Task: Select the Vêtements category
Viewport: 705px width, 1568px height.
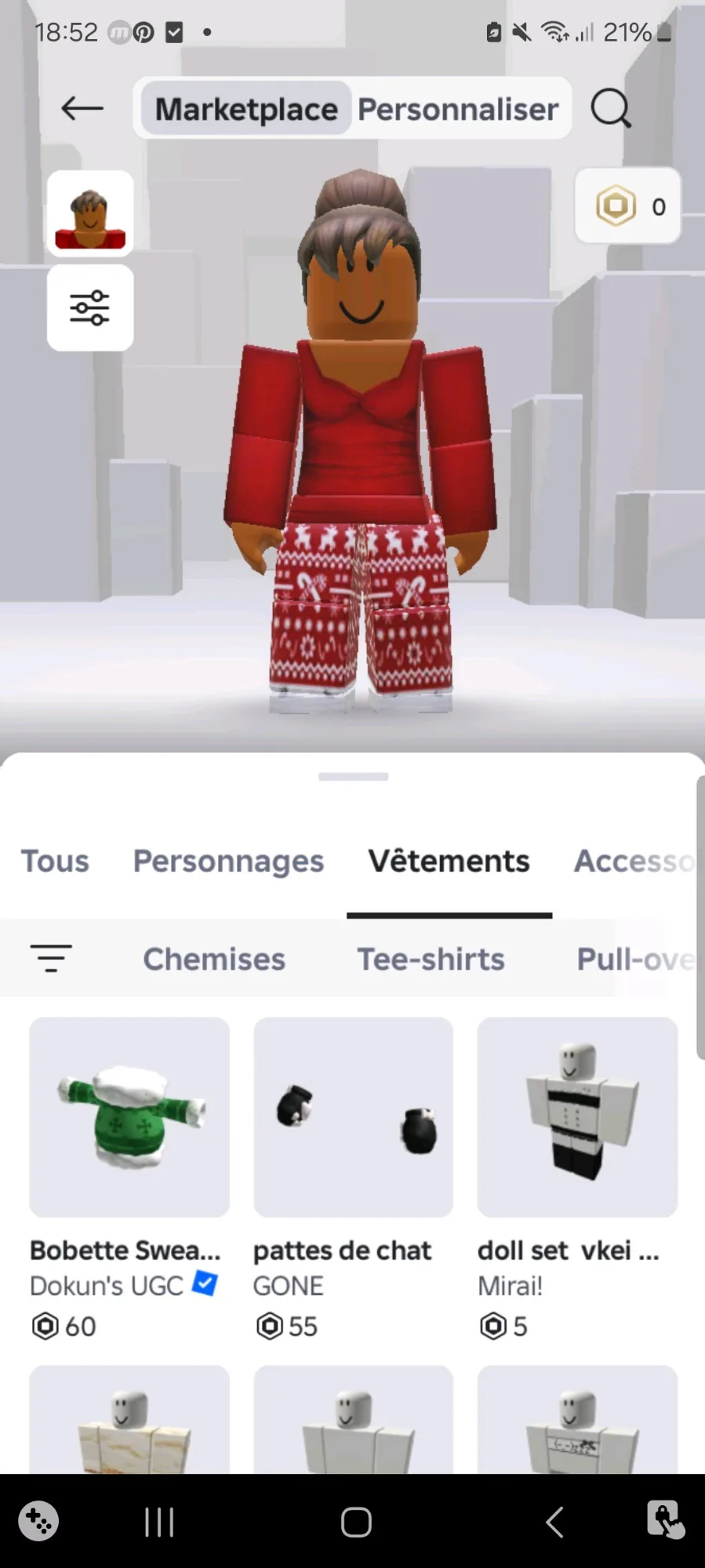Action: point(449,861)
